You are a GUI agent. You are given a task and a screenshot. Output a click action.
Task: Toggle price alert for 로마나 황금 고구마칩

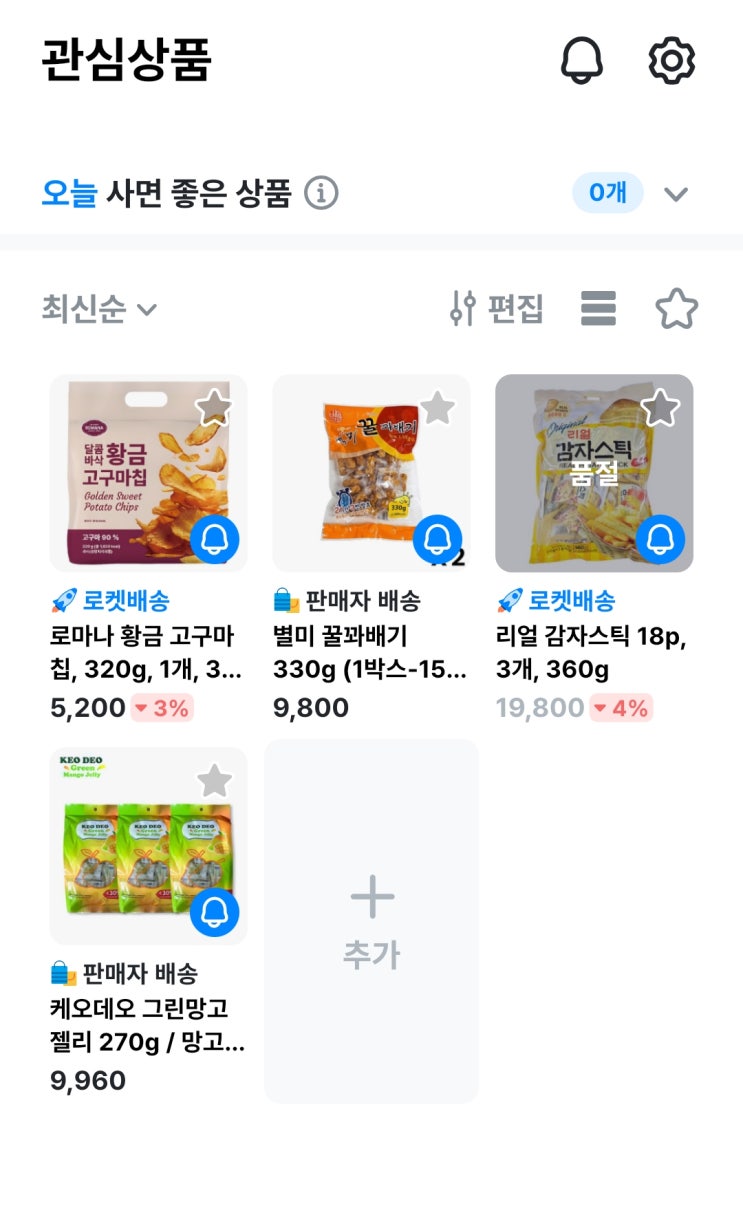214,540
